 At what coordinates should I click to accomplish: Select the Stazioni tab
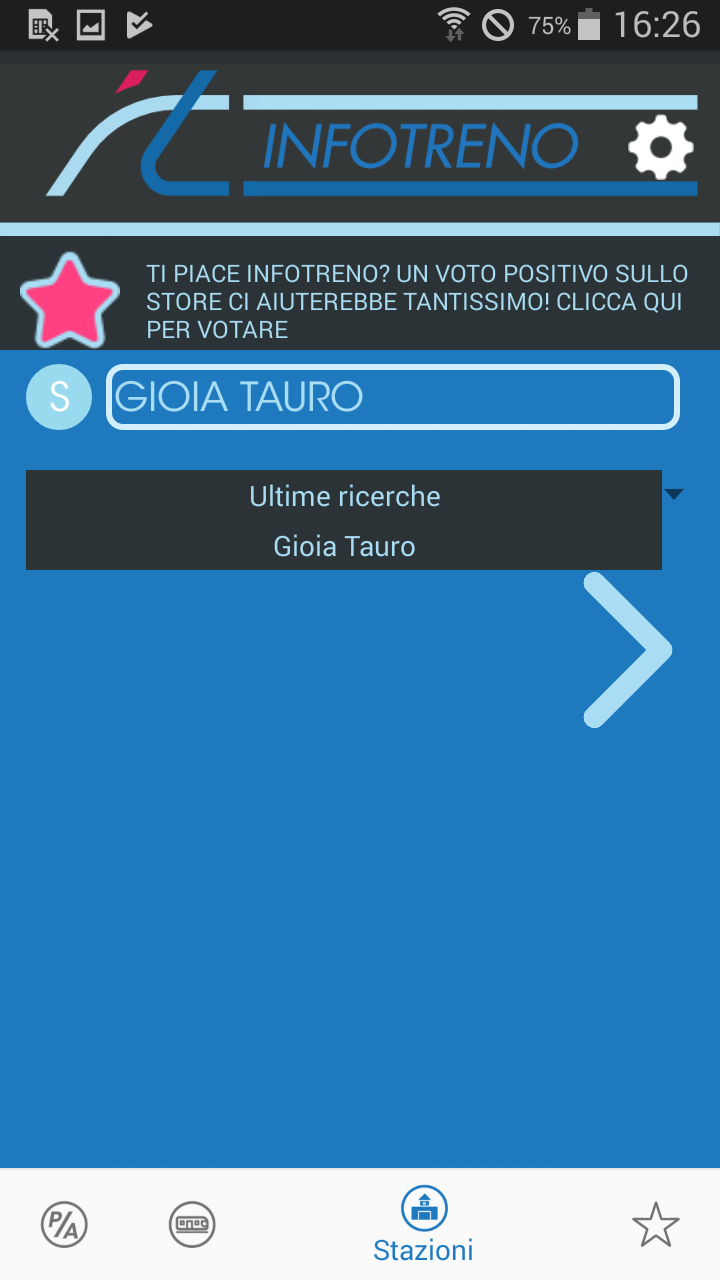(x=423, y=1225)
